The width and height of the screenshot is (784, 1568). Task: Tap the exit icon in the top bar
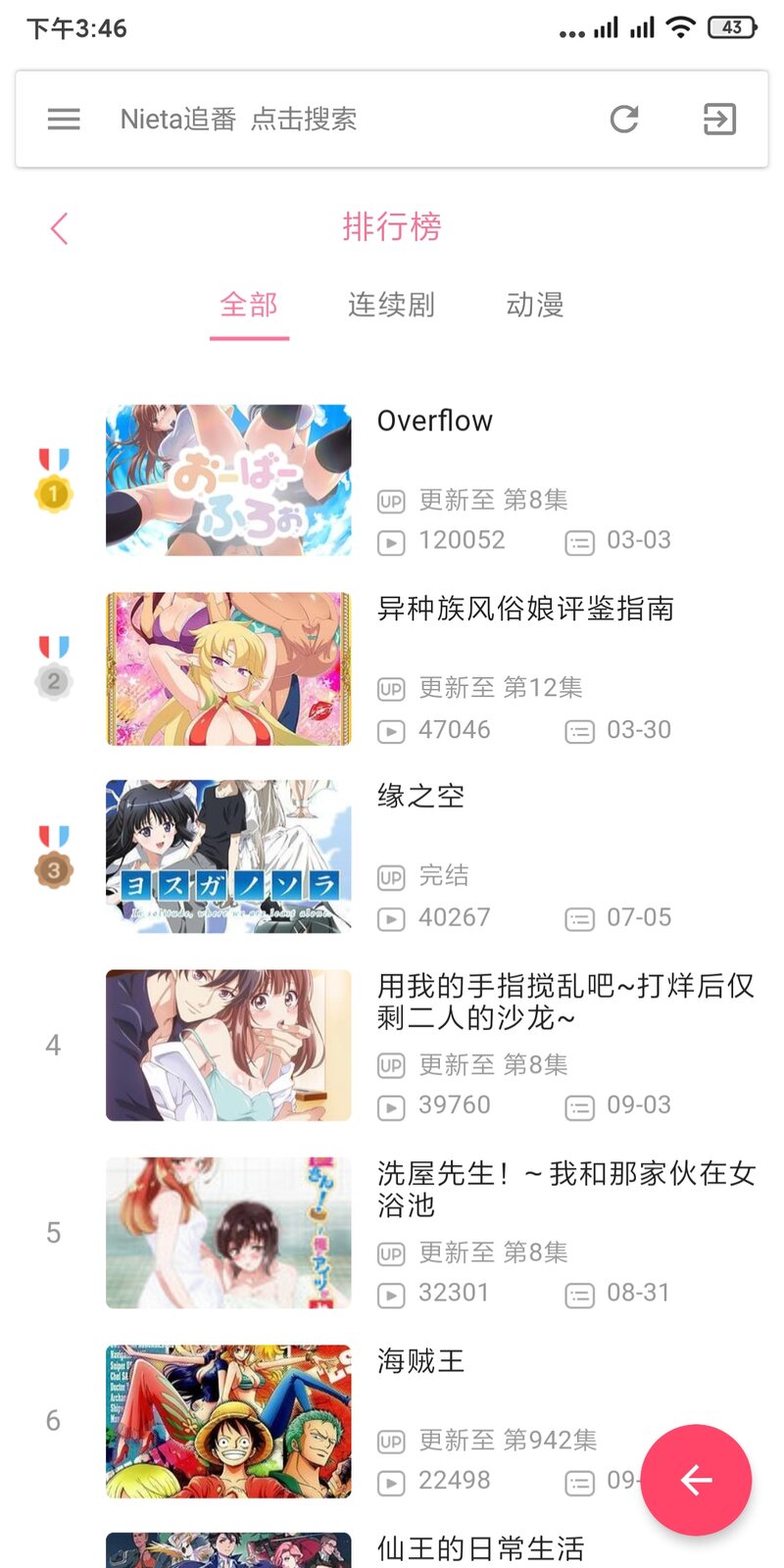[x=719, y=120]
